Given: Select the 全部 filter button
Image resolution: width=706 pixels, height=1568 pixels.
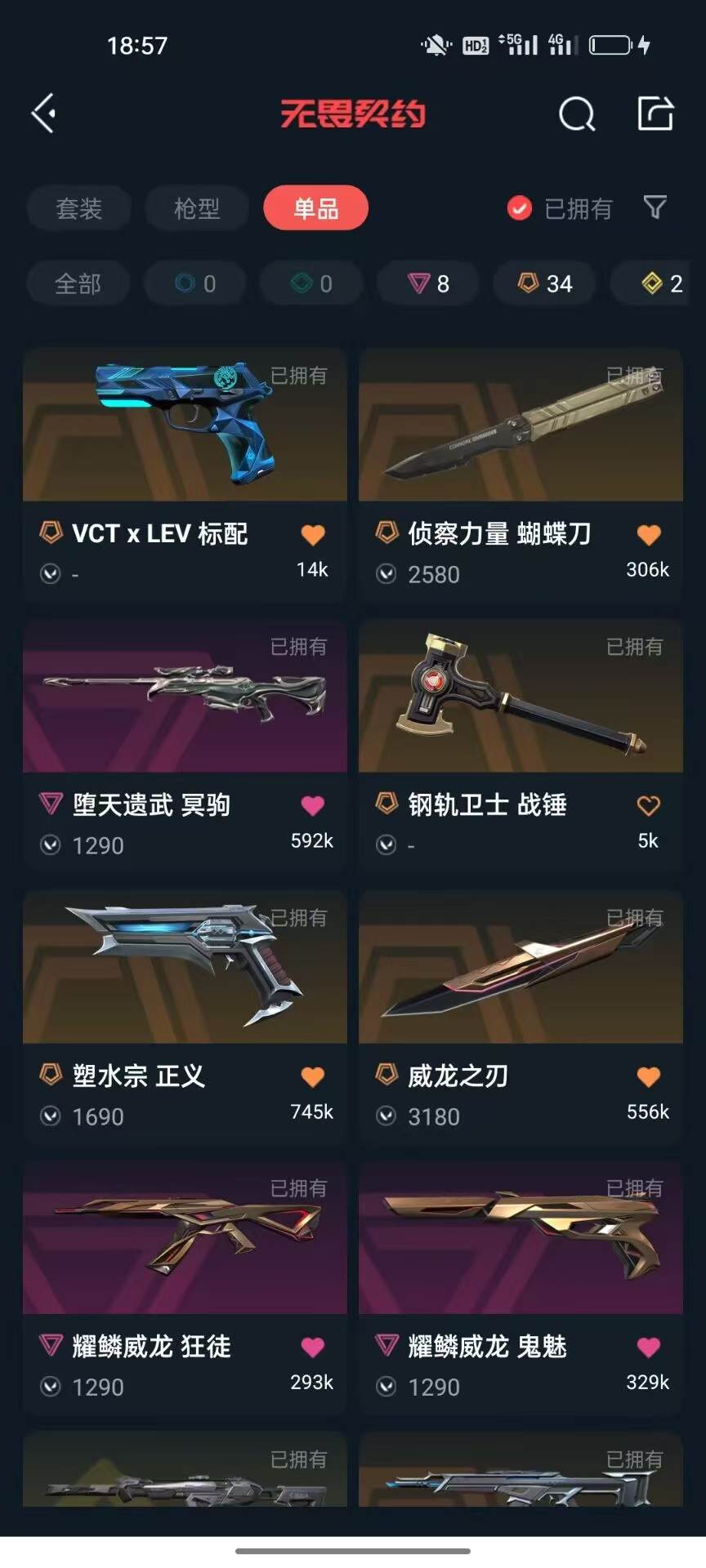Looking at the screenshot, I should coord(78,283).
